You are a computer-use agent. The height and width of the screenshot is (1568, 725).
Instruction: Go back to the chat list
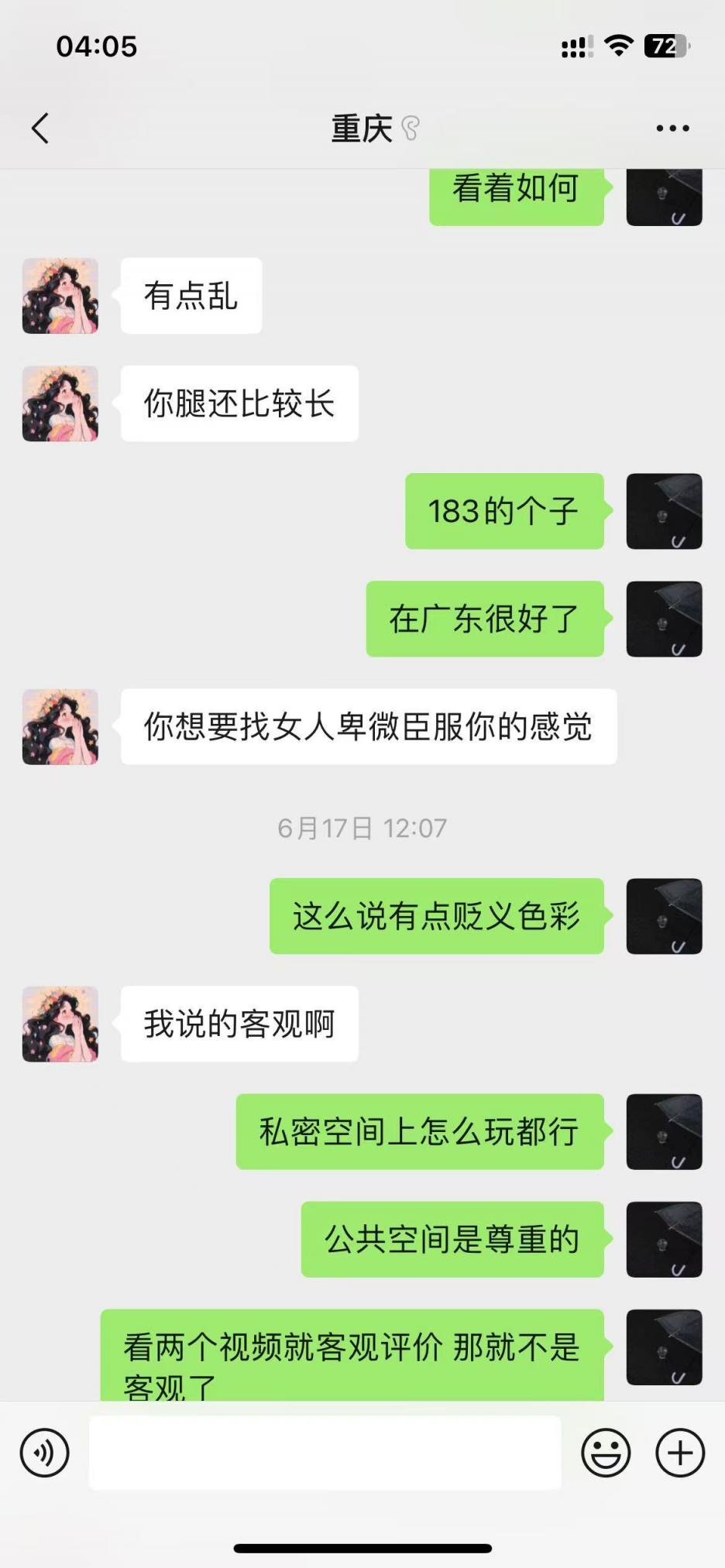pos(40,128)
